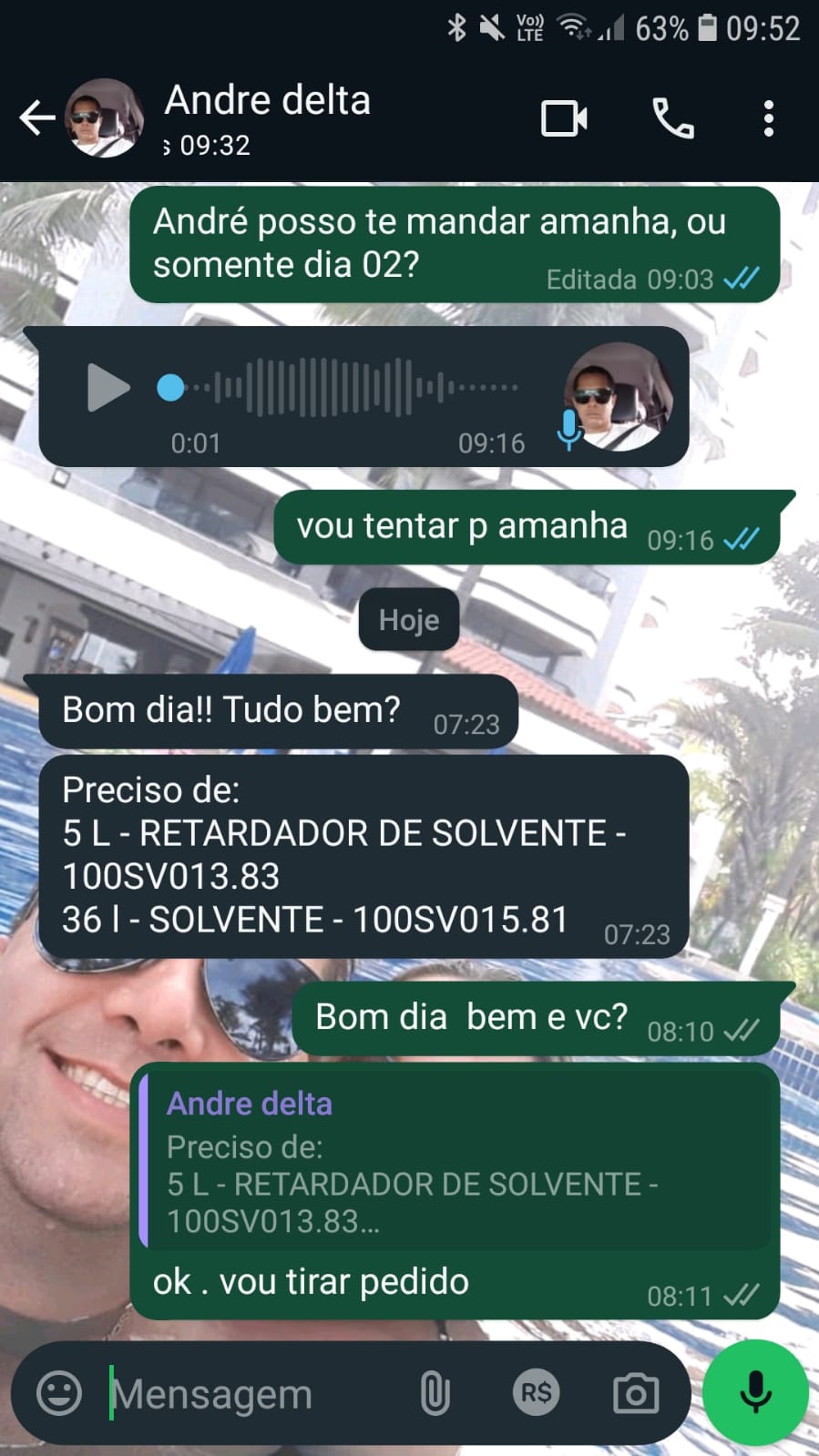The image size is (819, 1456).
Task: Go back to the chat list
Action: [36, 118]
